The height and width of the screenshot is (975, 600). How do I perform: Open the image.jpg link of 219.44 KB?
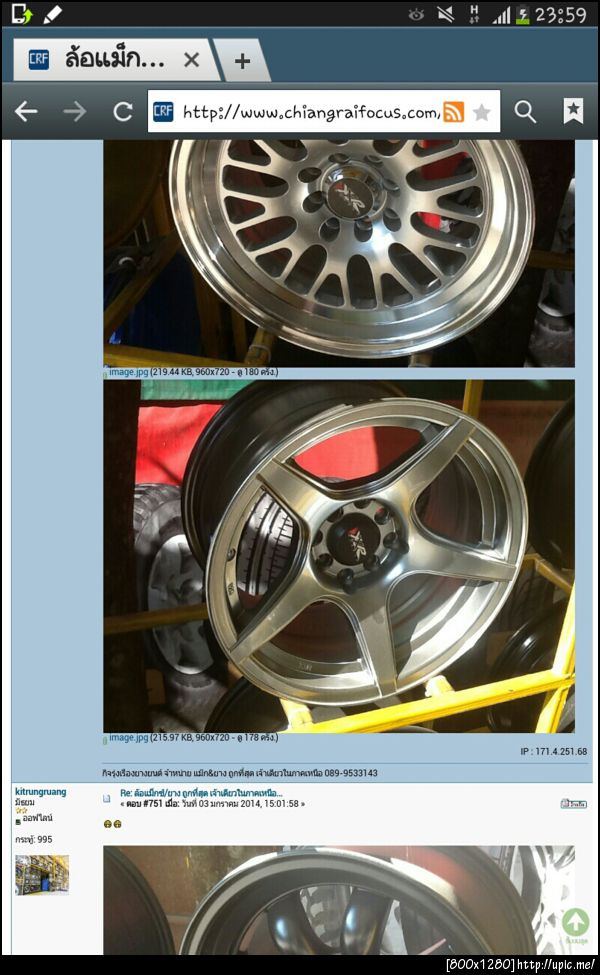tap(128, 372)
